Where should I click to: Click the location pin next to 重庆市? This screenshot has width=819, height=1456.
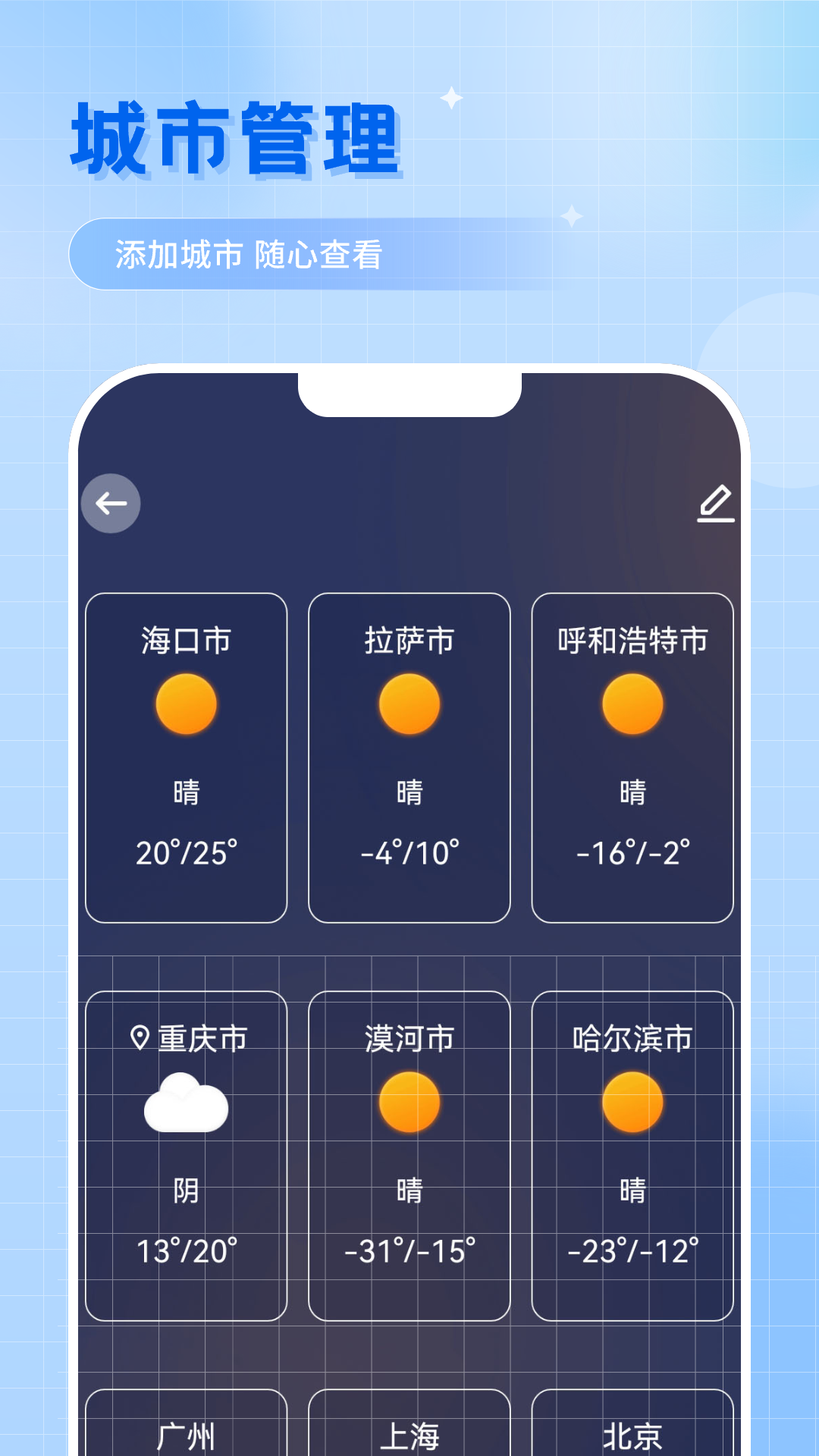tap(140, 1036)
